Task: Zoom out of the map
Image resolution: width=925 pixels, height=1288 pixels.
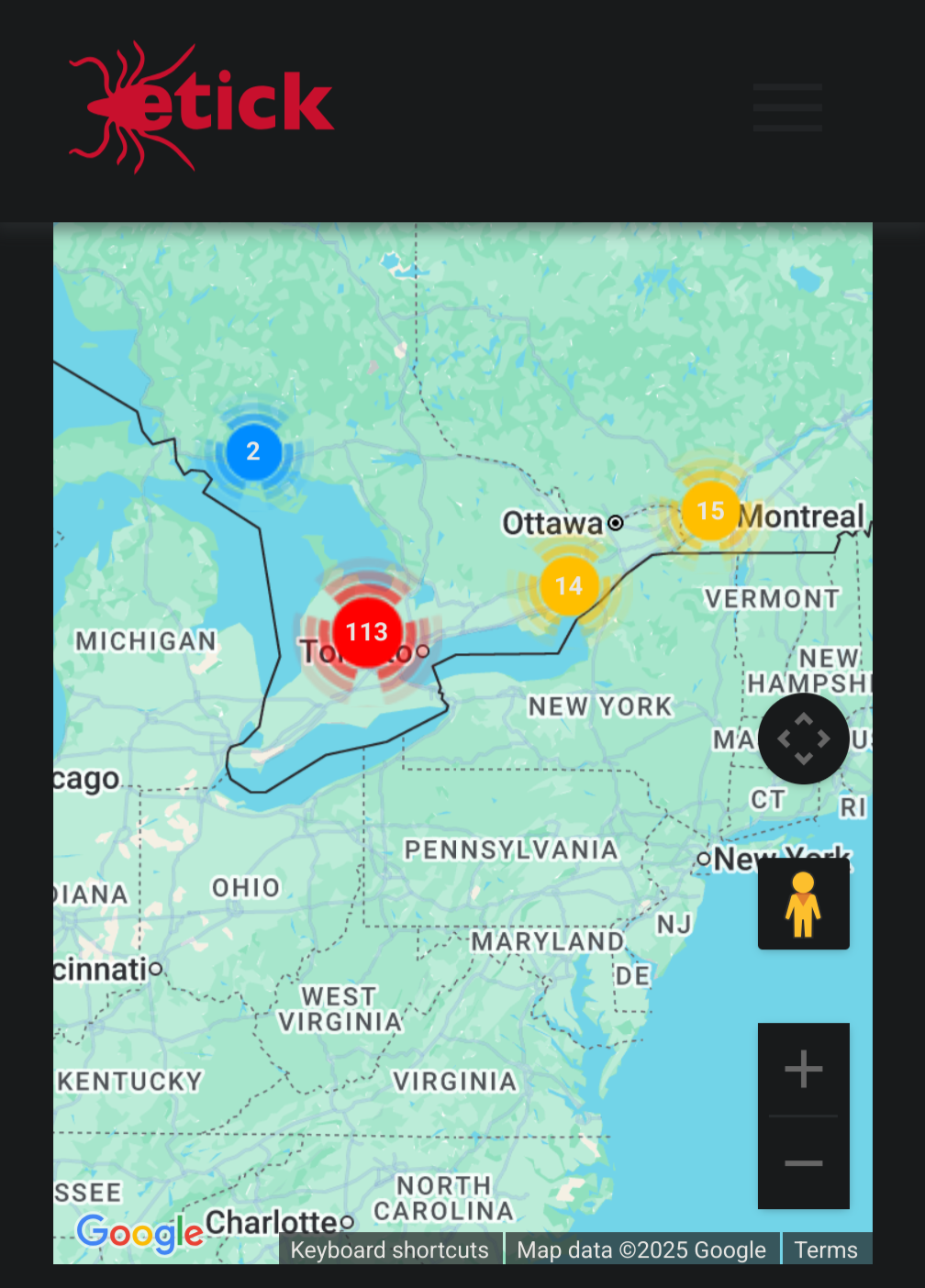Action: pos(803,1163)
